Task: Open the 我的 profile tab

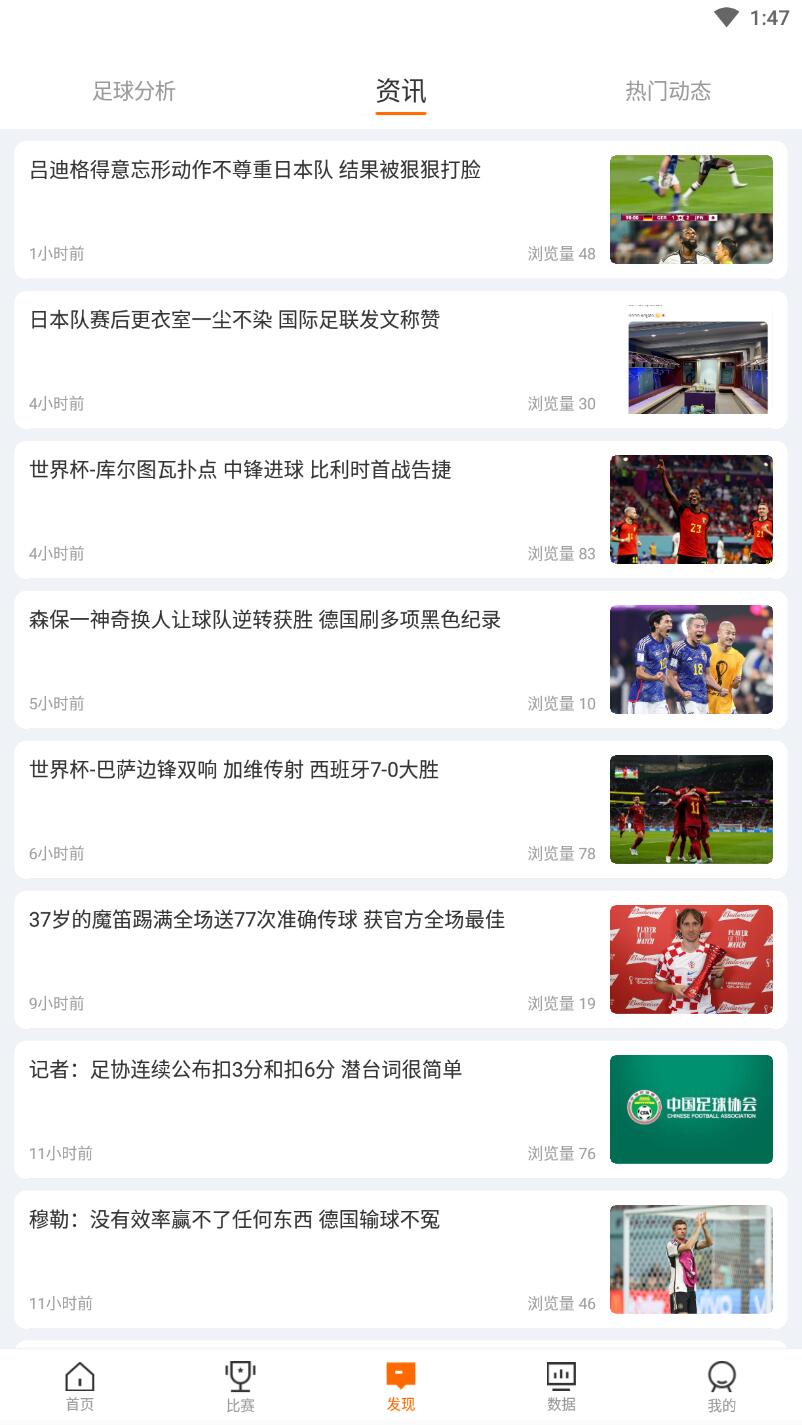Action: pyautogui.click(x=721, y=1386)
